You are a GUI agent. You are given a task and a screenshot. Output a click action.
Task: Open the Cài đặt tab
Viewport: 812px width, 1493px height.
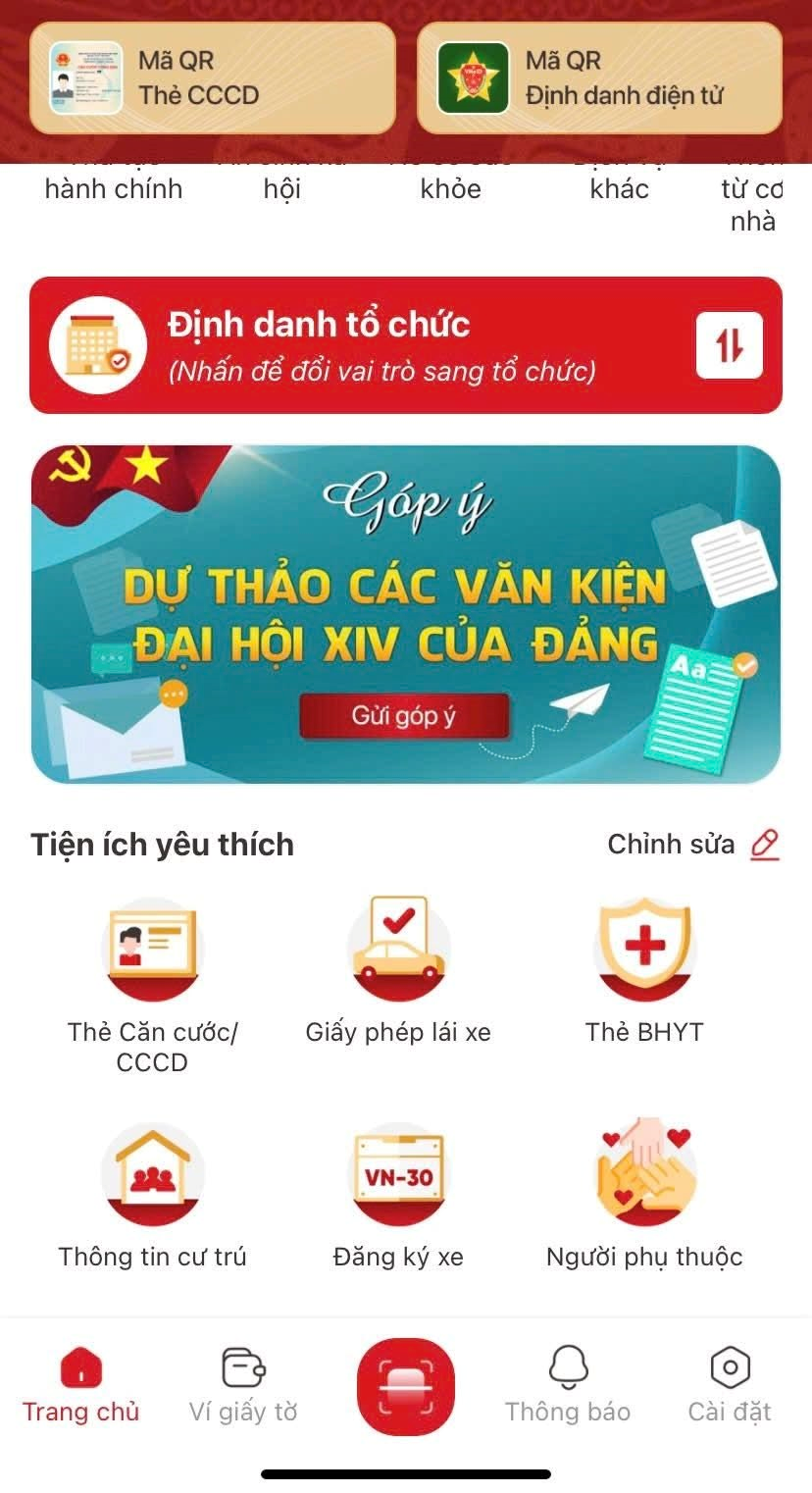point(730,1385)
